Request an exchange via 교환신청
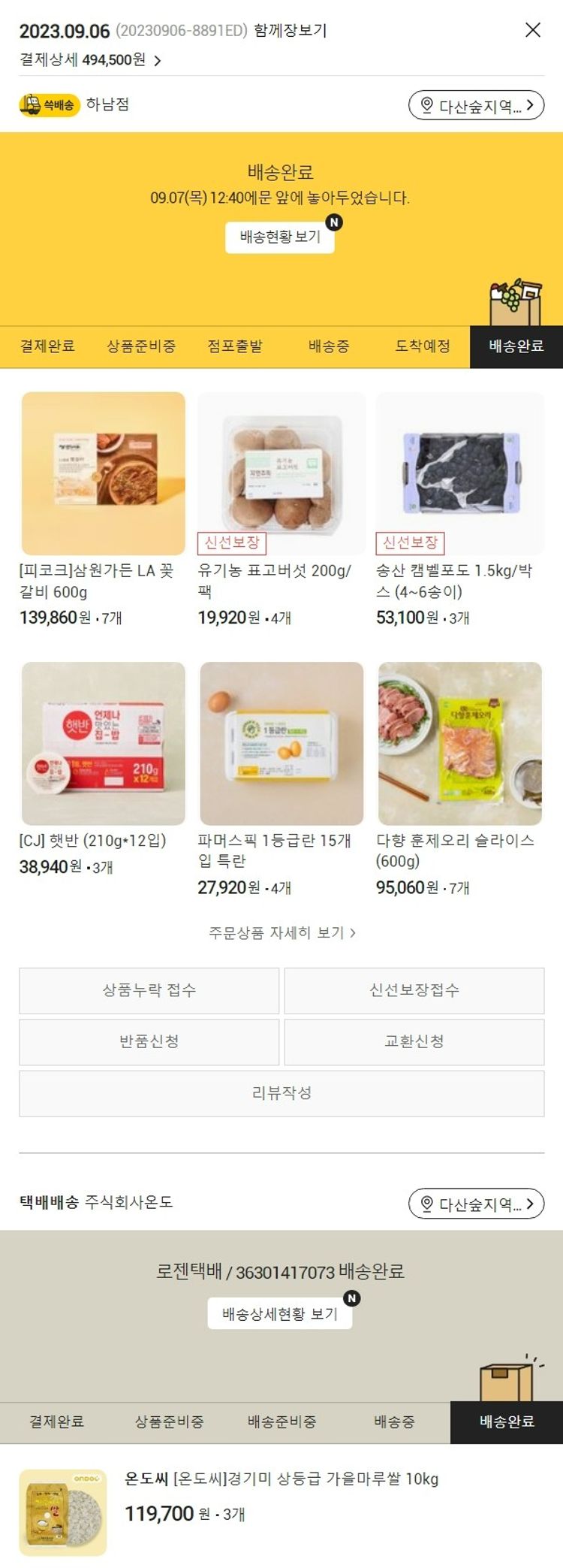 point(414,1041)
